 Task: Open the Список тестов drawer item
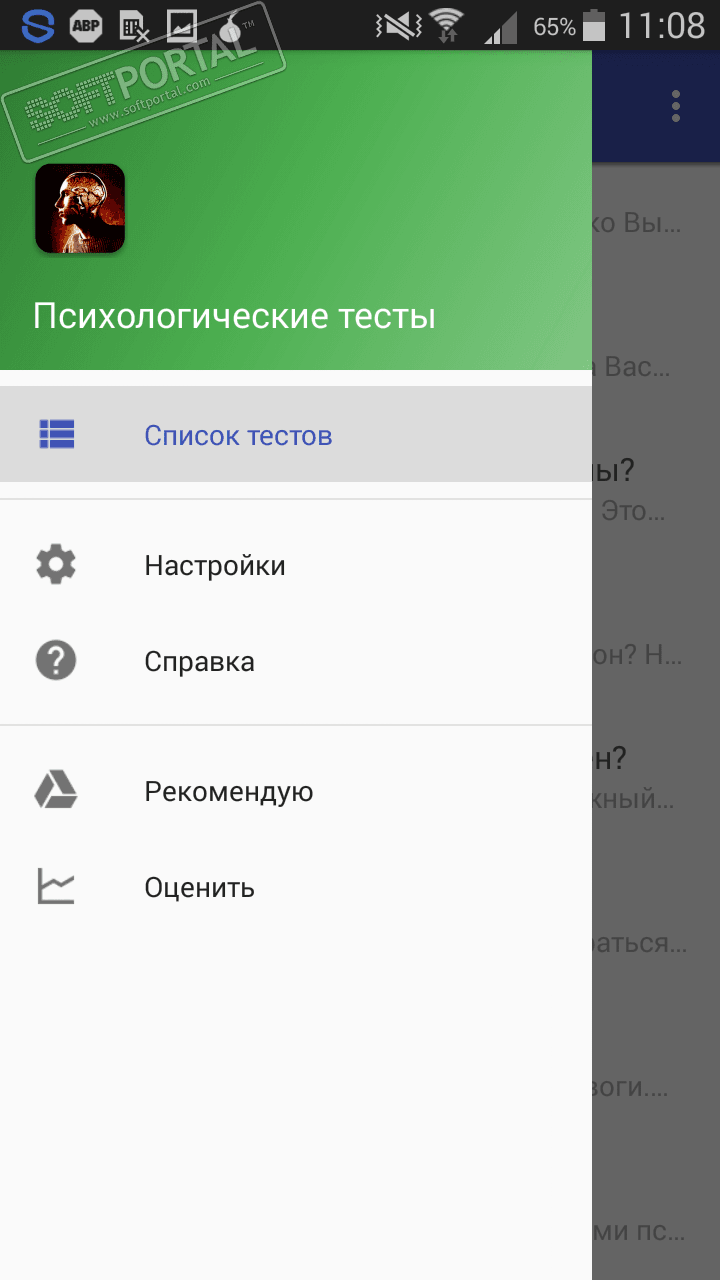(238, 435)
